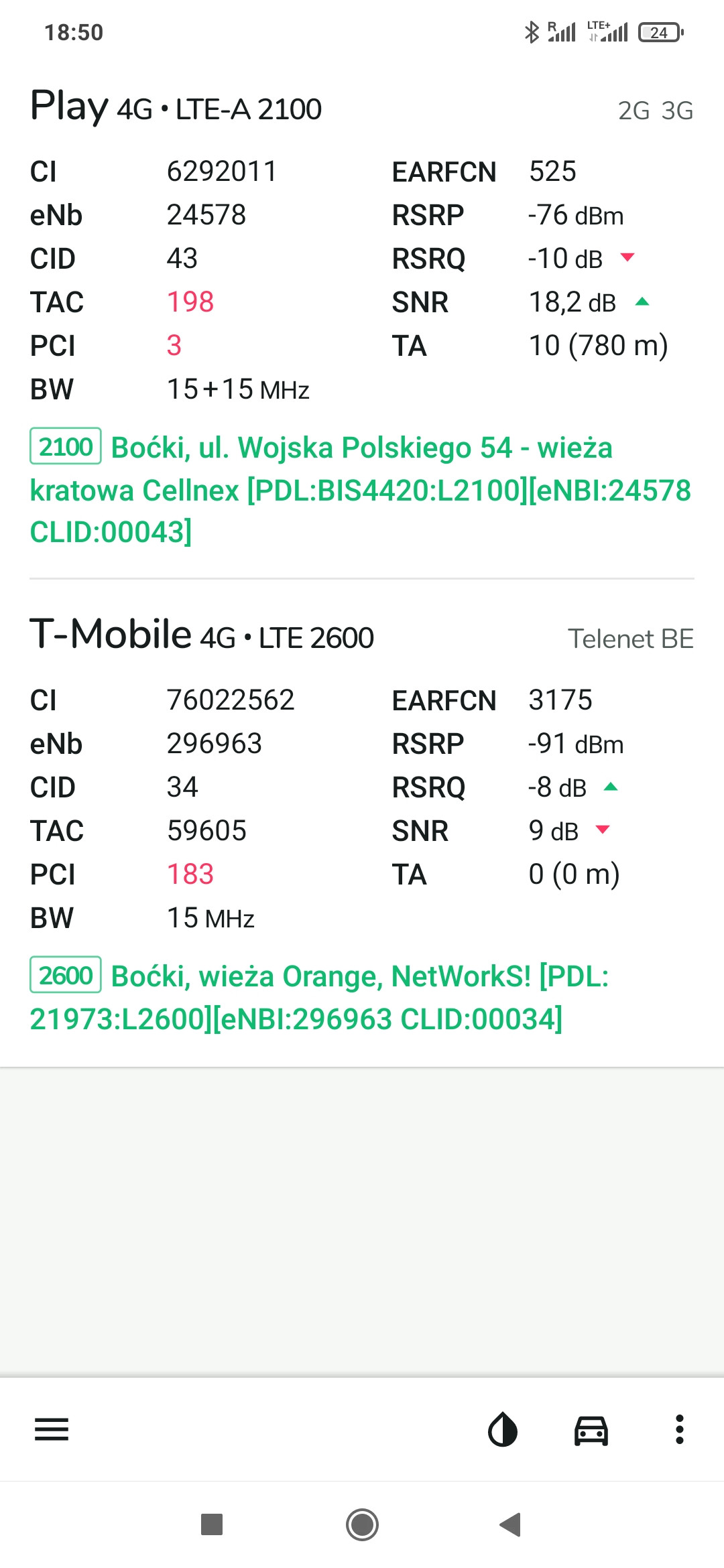The width and height of the screenshot is (724, 1568).
Task: Toggle 3G band scanning for Play
Action: point(677,111)
